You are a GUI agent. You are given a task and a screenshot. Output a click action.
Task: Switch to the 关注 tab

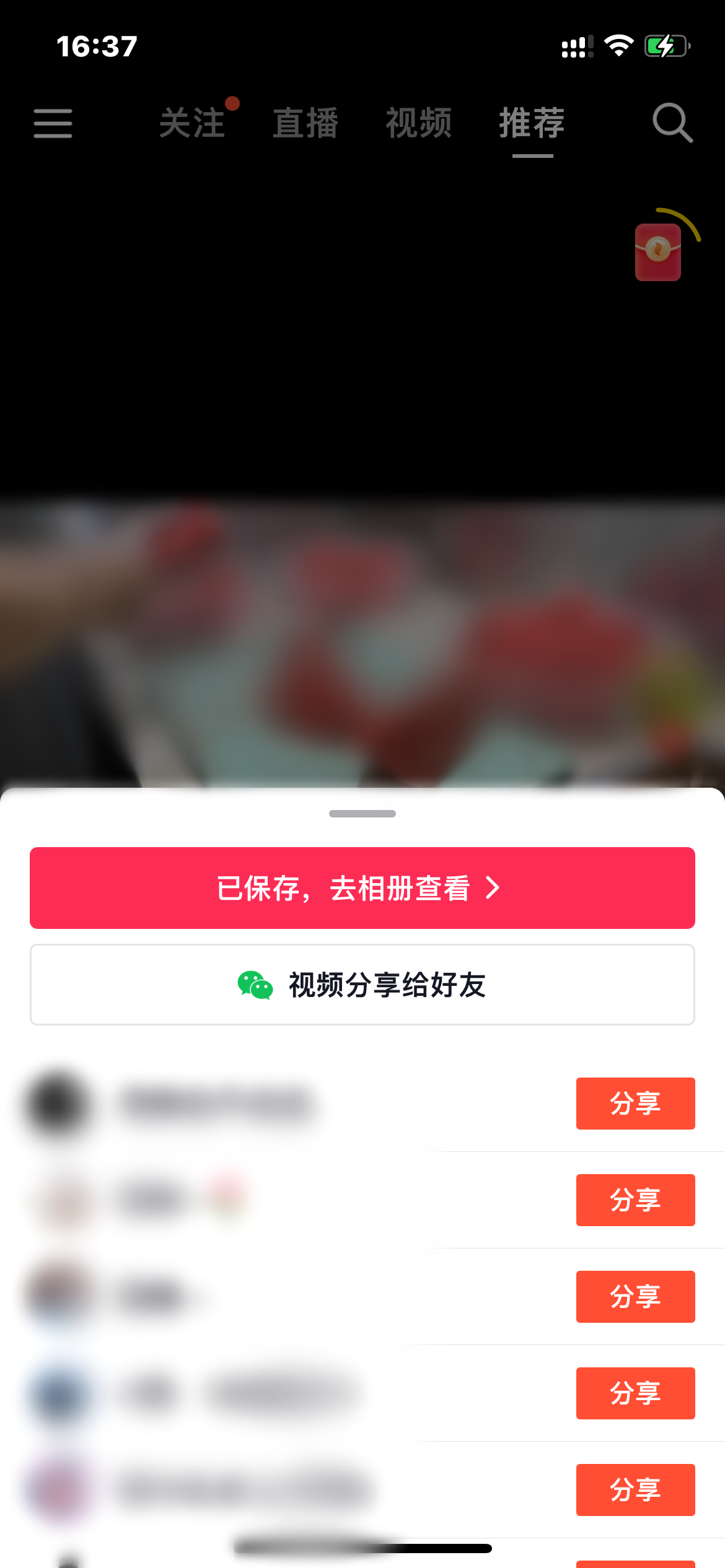193,123
